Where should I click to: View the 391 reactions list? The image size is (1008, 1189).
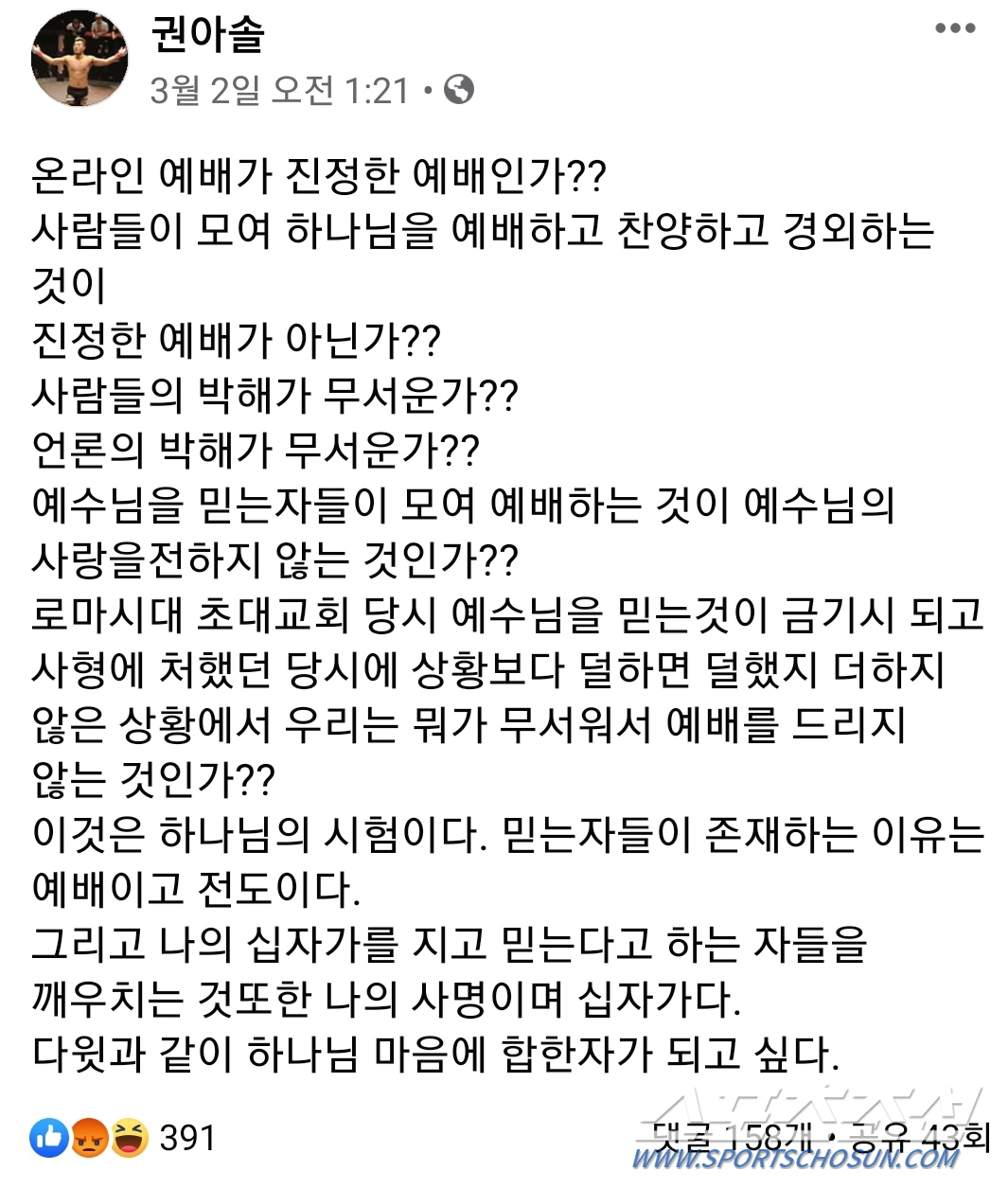click(187, 1137)
